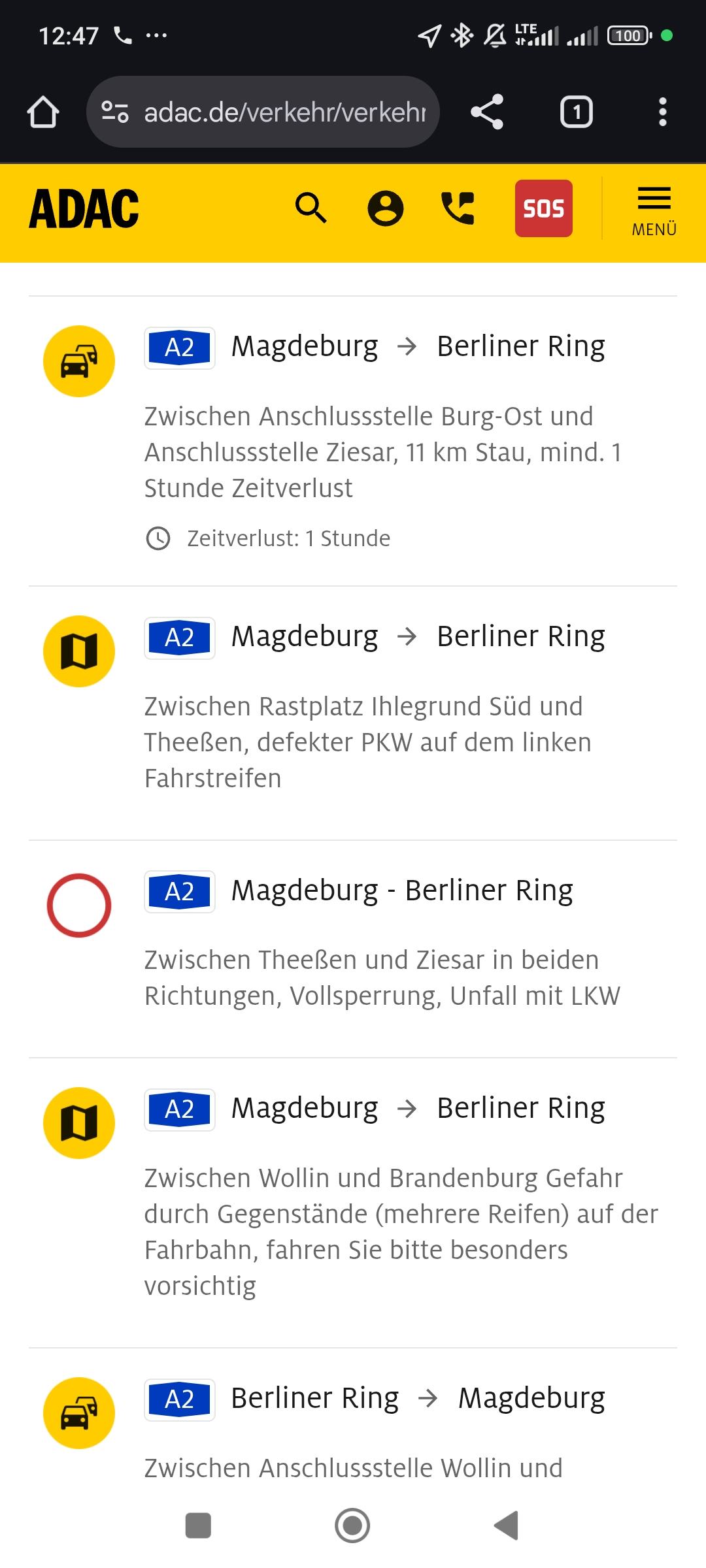Open the browser overflow menu
706x1568 pixels.
pos(662,112)
